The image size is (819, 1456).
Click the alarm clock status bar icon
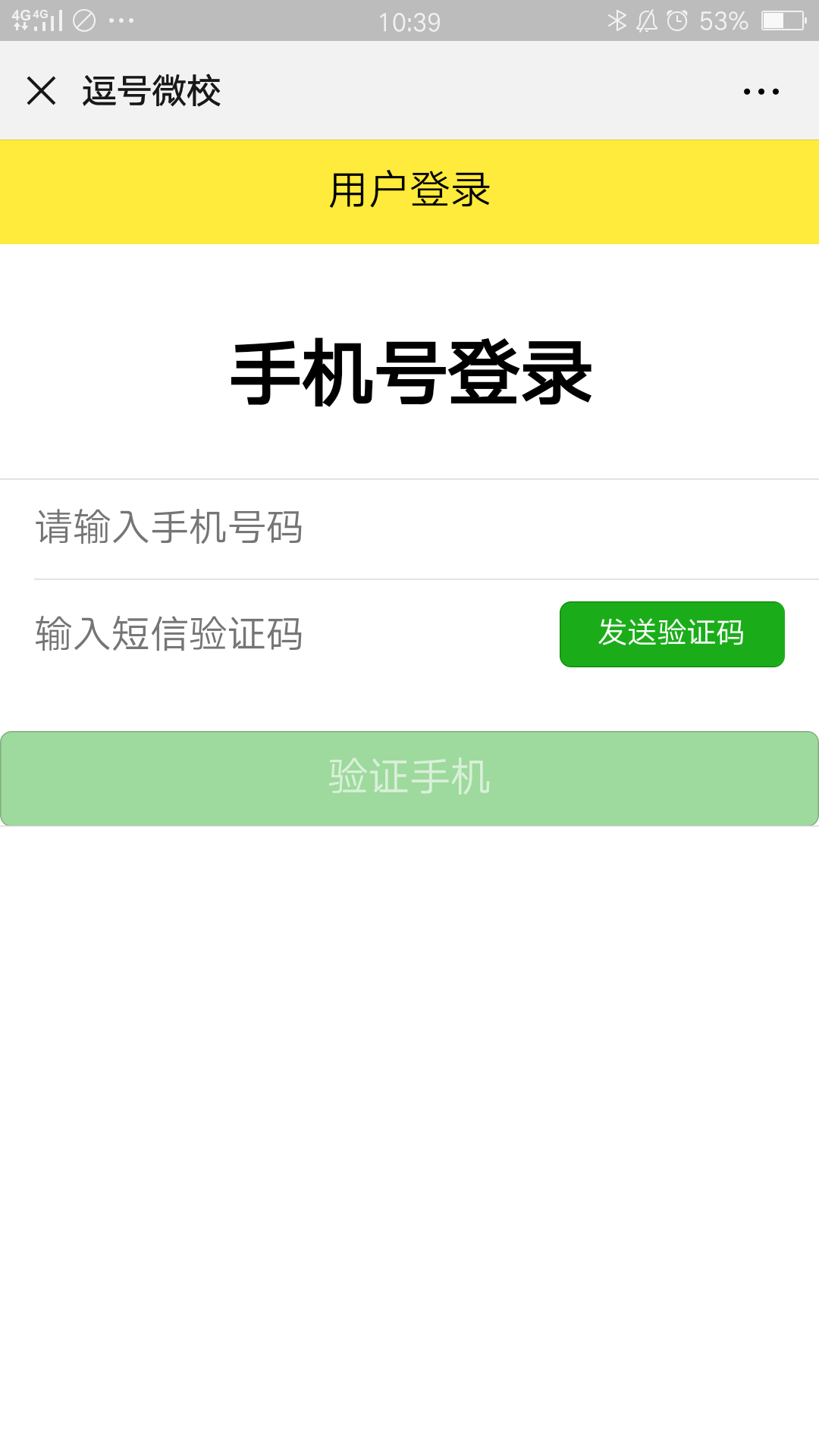tap(677, 20)
